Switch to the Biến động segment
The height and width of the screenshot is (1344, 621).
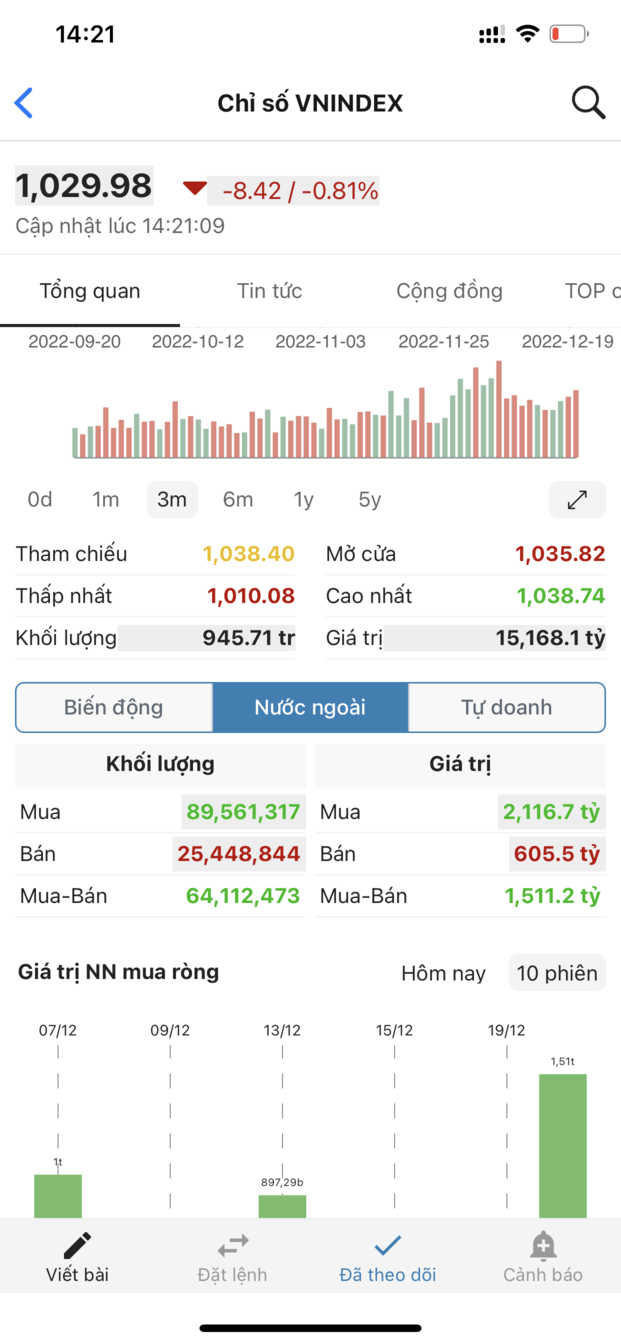(x=114, y=708)
